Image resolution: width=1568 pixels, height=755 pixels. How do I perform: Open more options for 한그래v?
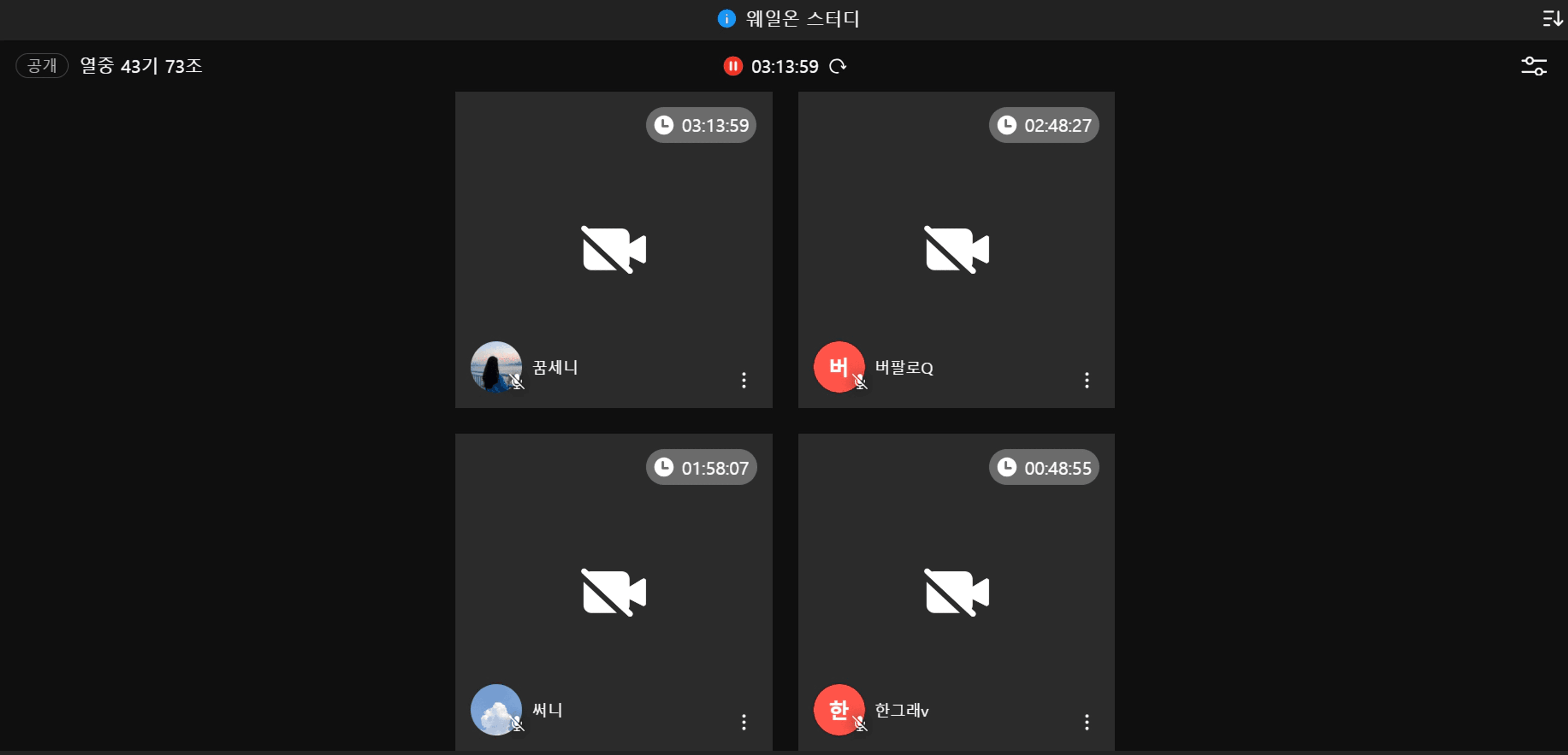[x=1087, y=722]
